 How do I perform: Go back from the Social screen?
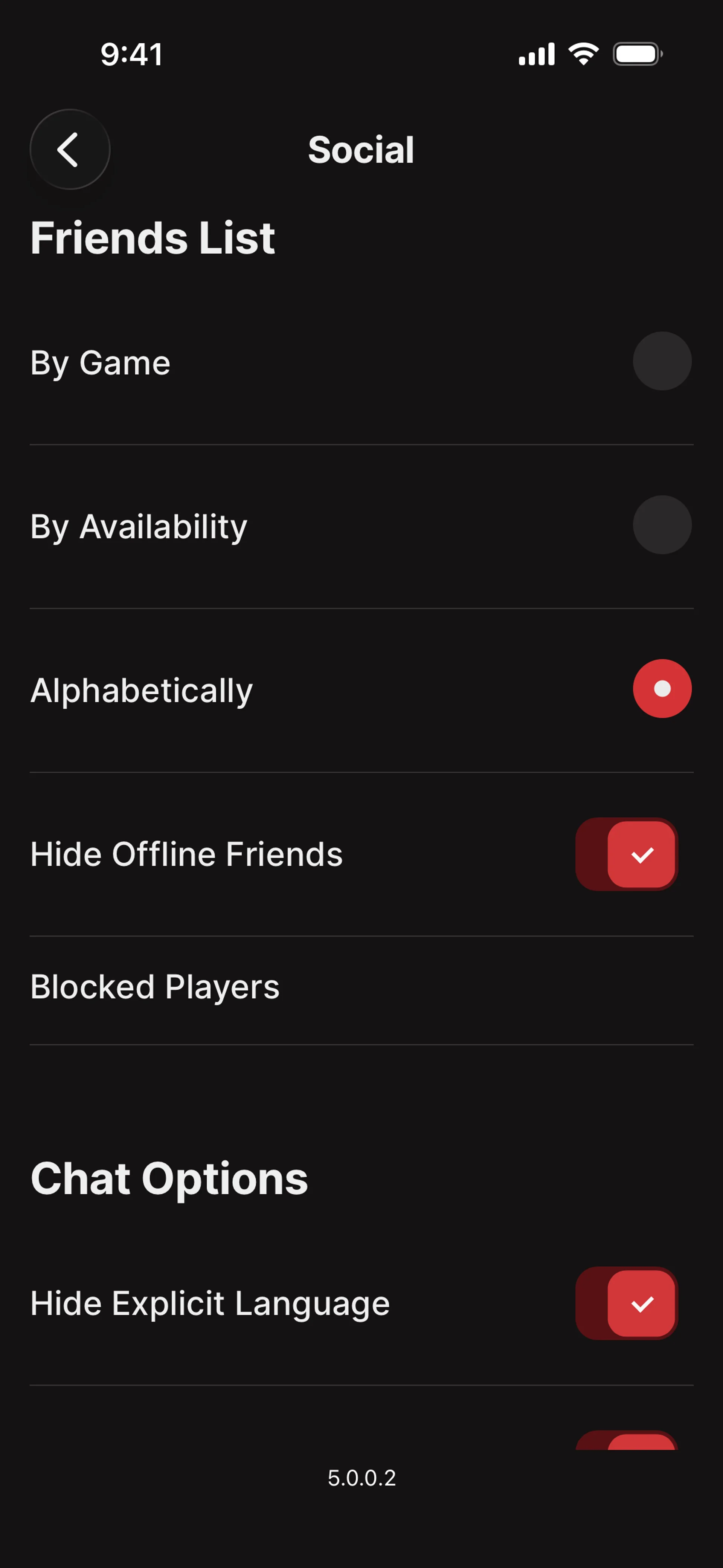pos(70,149)
